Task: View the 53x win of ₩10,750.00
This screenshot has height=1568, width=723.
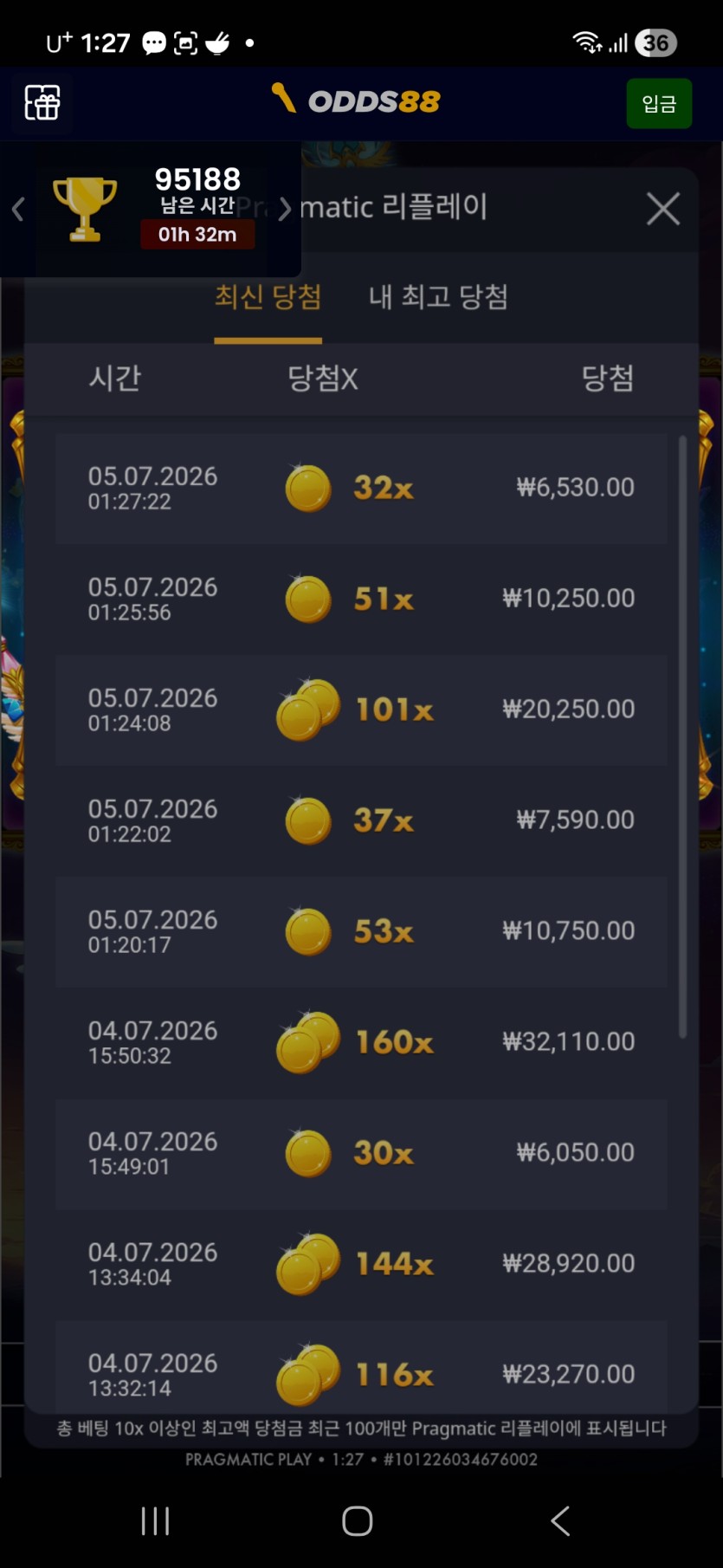Action: 361,932
